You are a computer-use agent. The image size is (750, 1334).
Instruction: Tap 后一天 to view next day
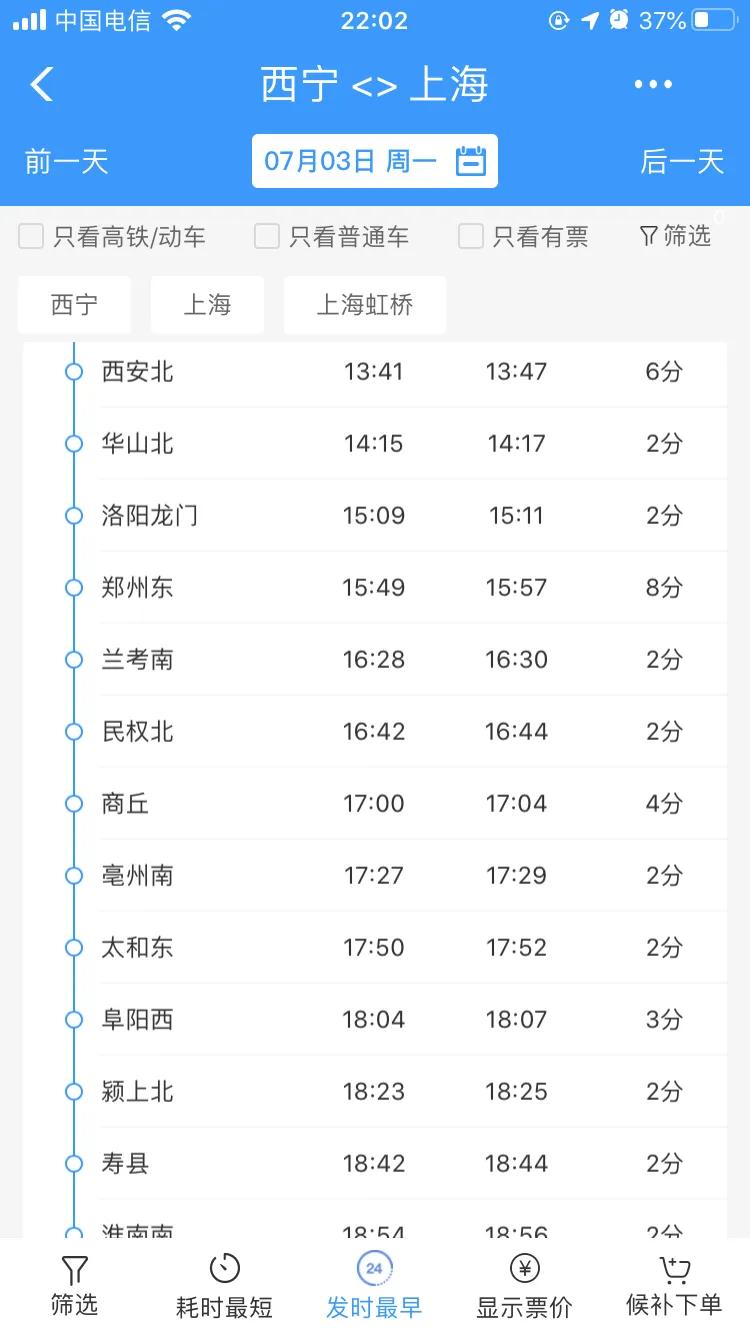click(x=682, y=161)
